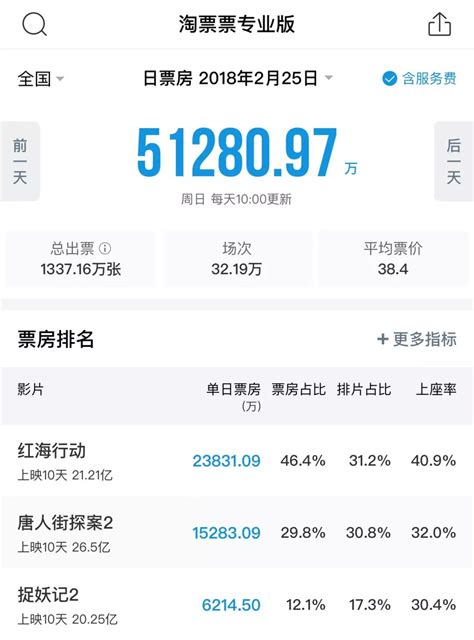474x640 pixels.
Task: Go to 前一天 box office
Action: (20, 161)
